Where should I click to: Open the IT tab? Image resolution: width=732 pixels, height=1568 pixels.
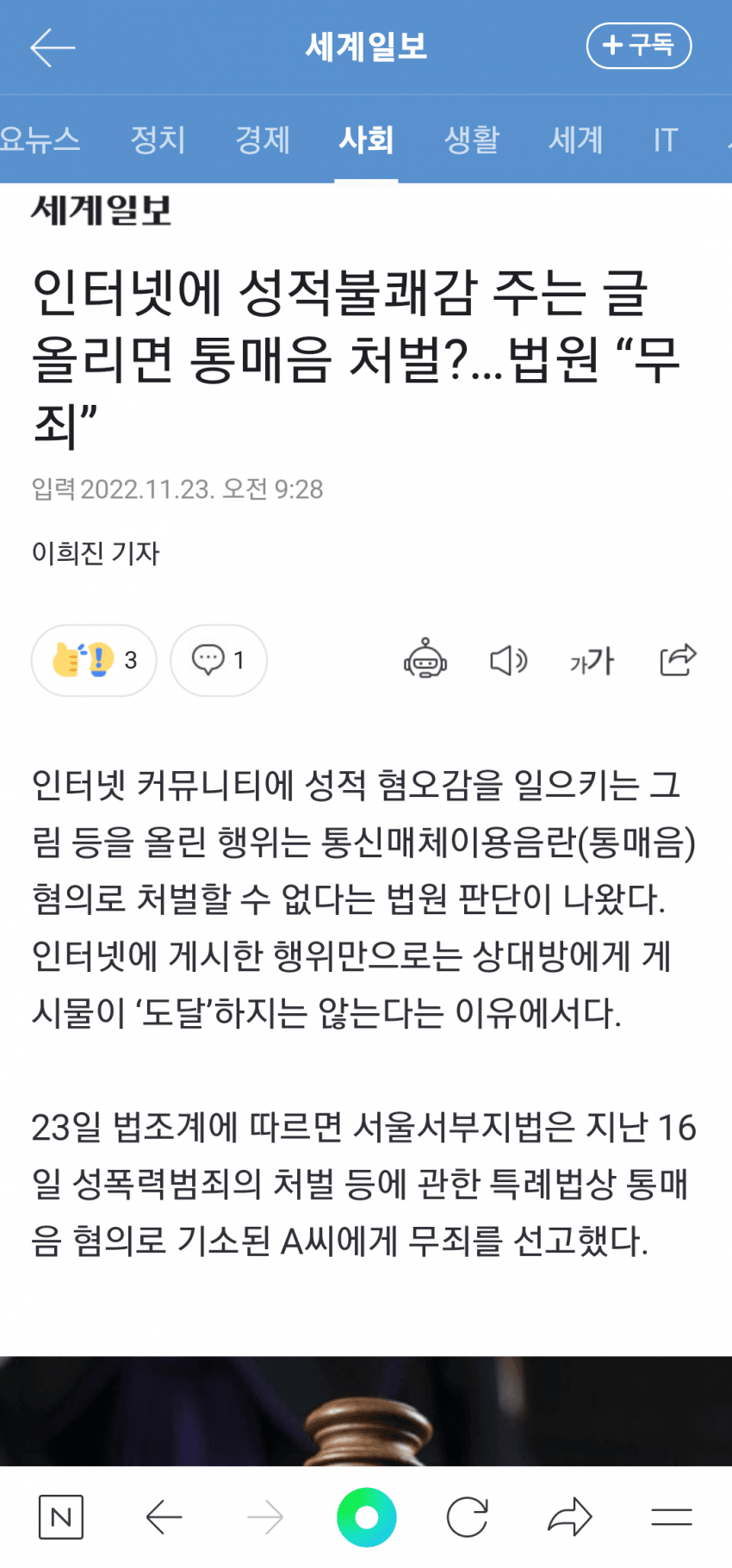[665, 140]
